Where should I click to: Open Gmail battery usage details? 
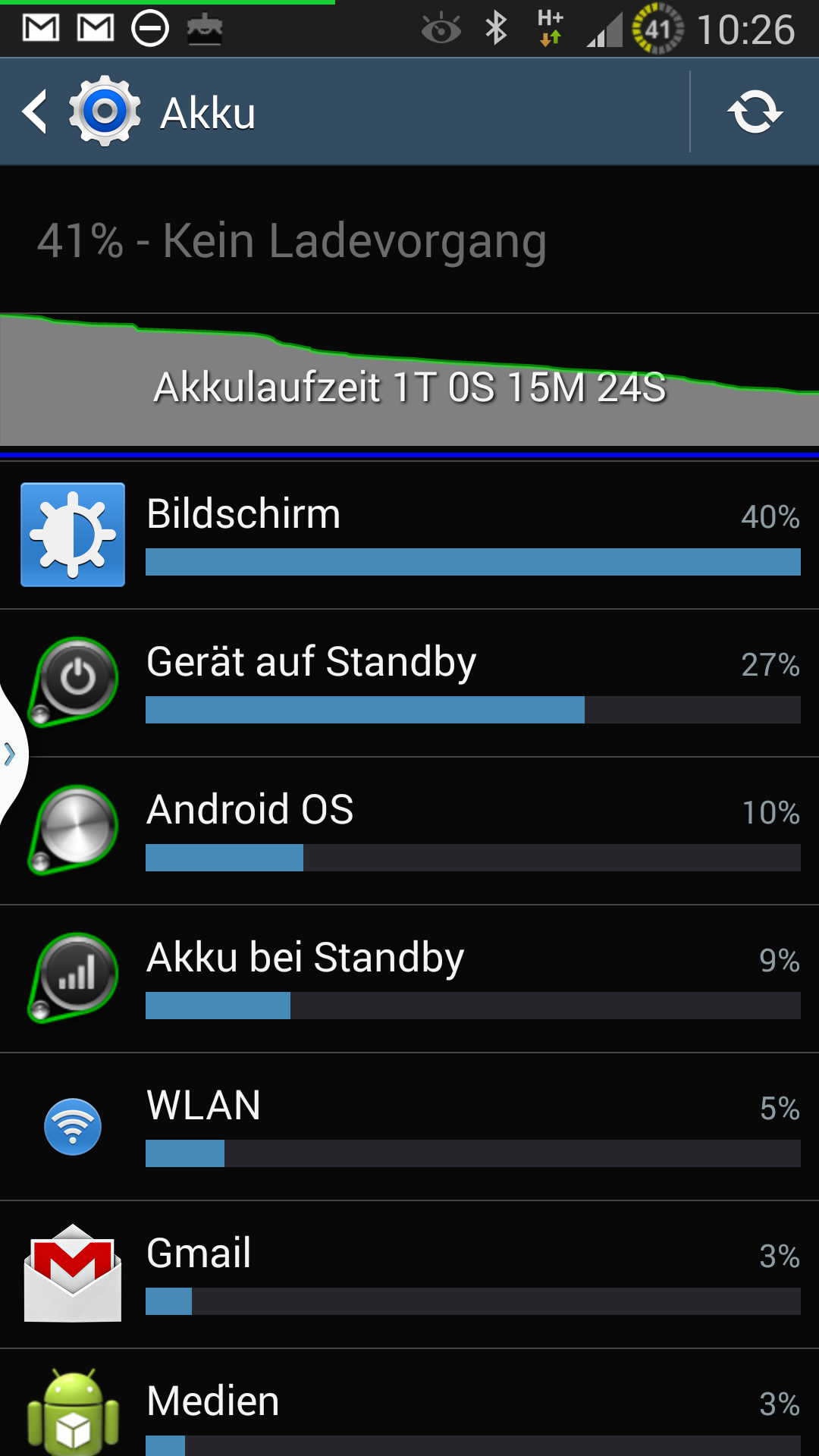pyautogui.click(x=409, y=1275)
